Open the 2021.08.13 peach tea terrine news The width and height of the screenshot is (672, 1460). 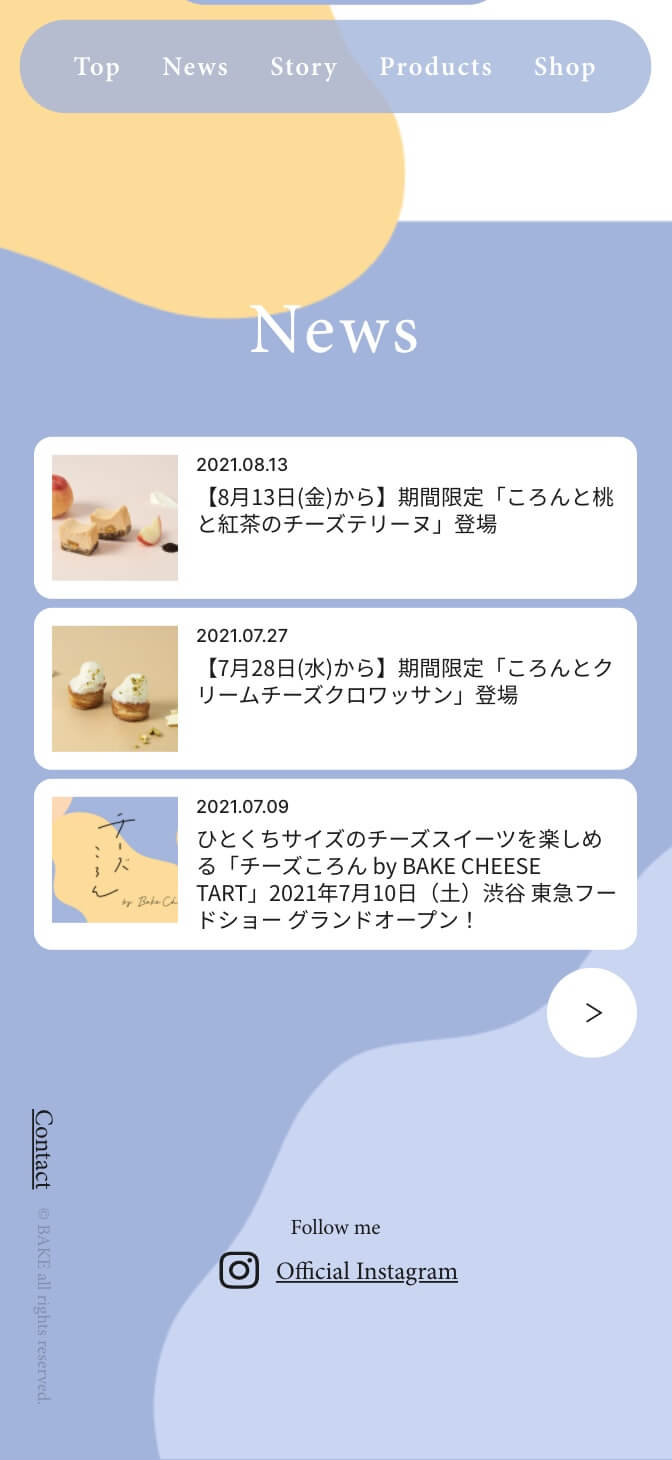point(335,517)
